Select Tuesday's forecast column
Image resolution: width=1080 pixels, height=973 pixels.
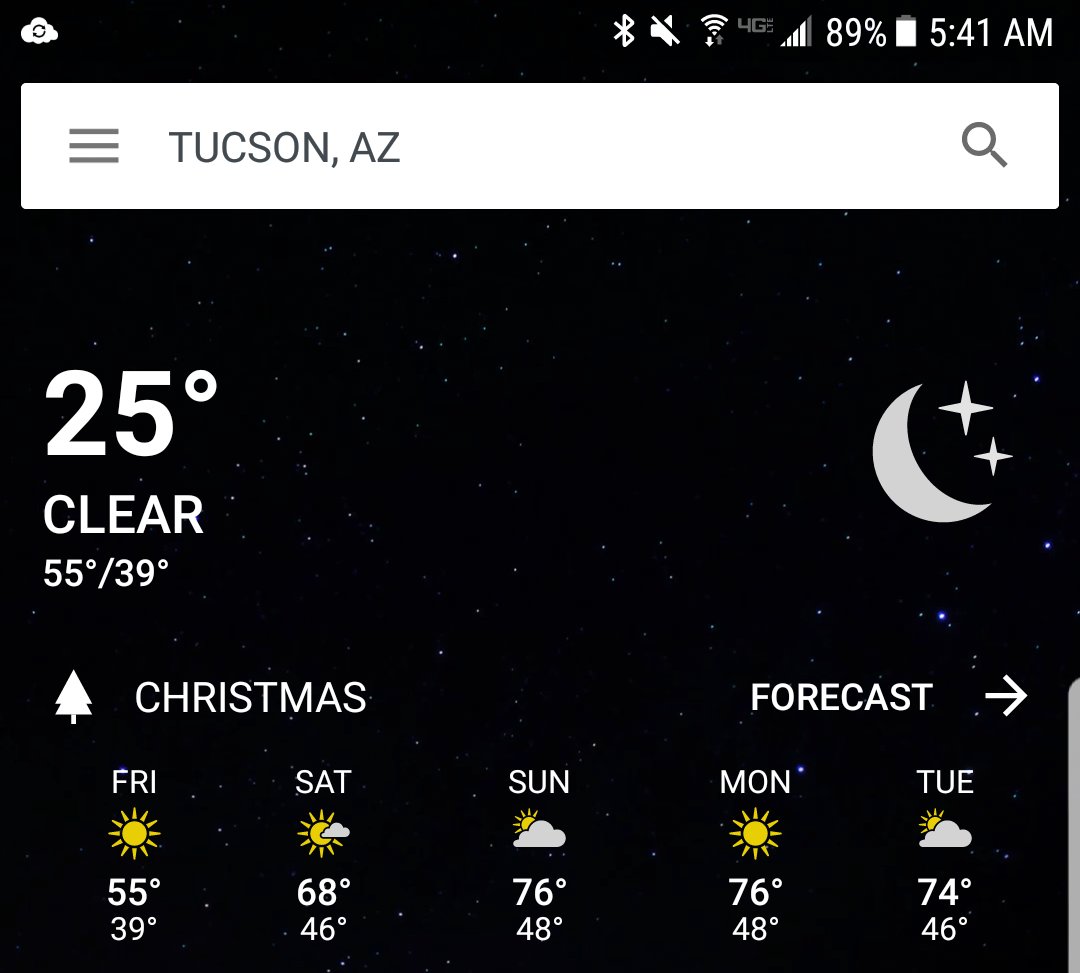[945, 855]
